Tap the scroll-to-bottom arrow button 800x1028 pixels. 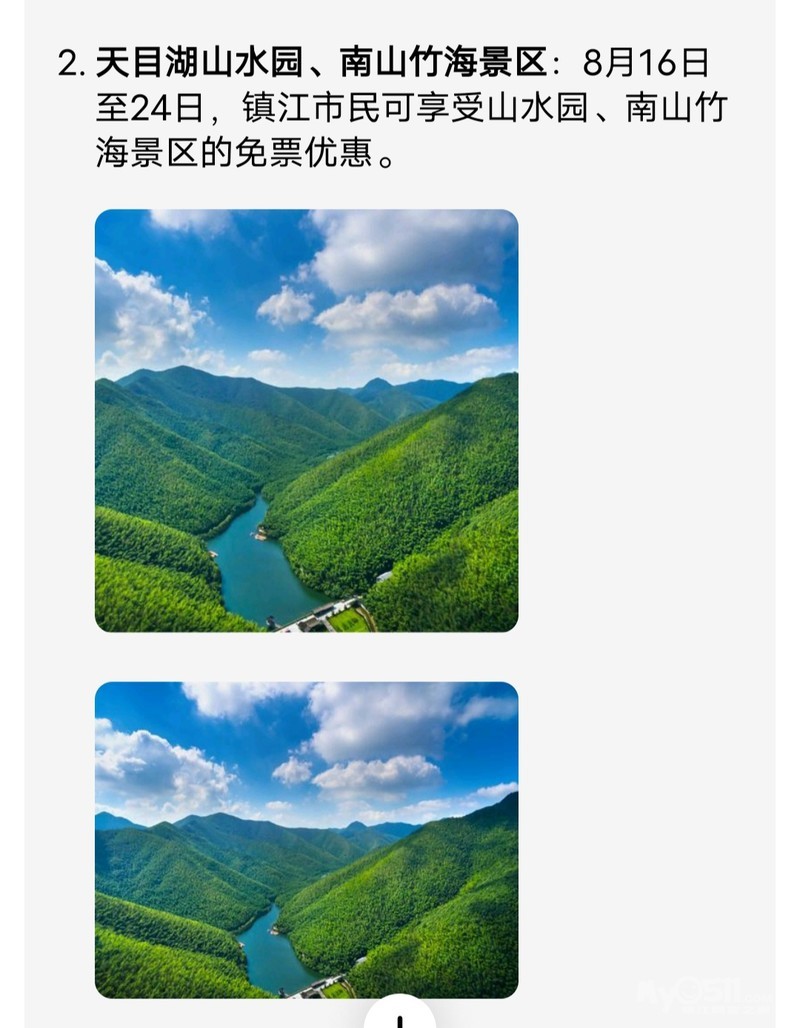click(x=400, y=1015)
